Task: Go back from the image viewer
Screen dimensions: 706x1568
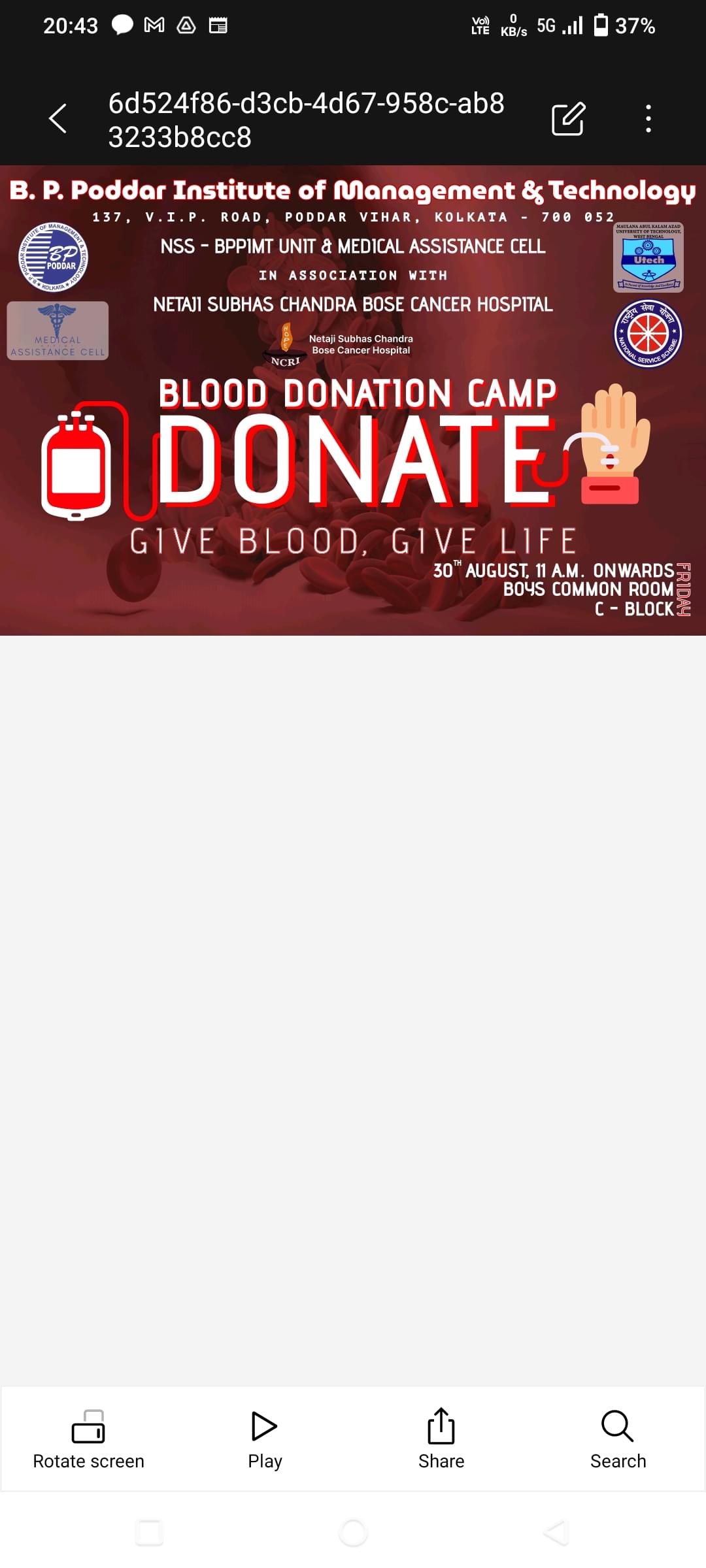Action: pos(58,119)
